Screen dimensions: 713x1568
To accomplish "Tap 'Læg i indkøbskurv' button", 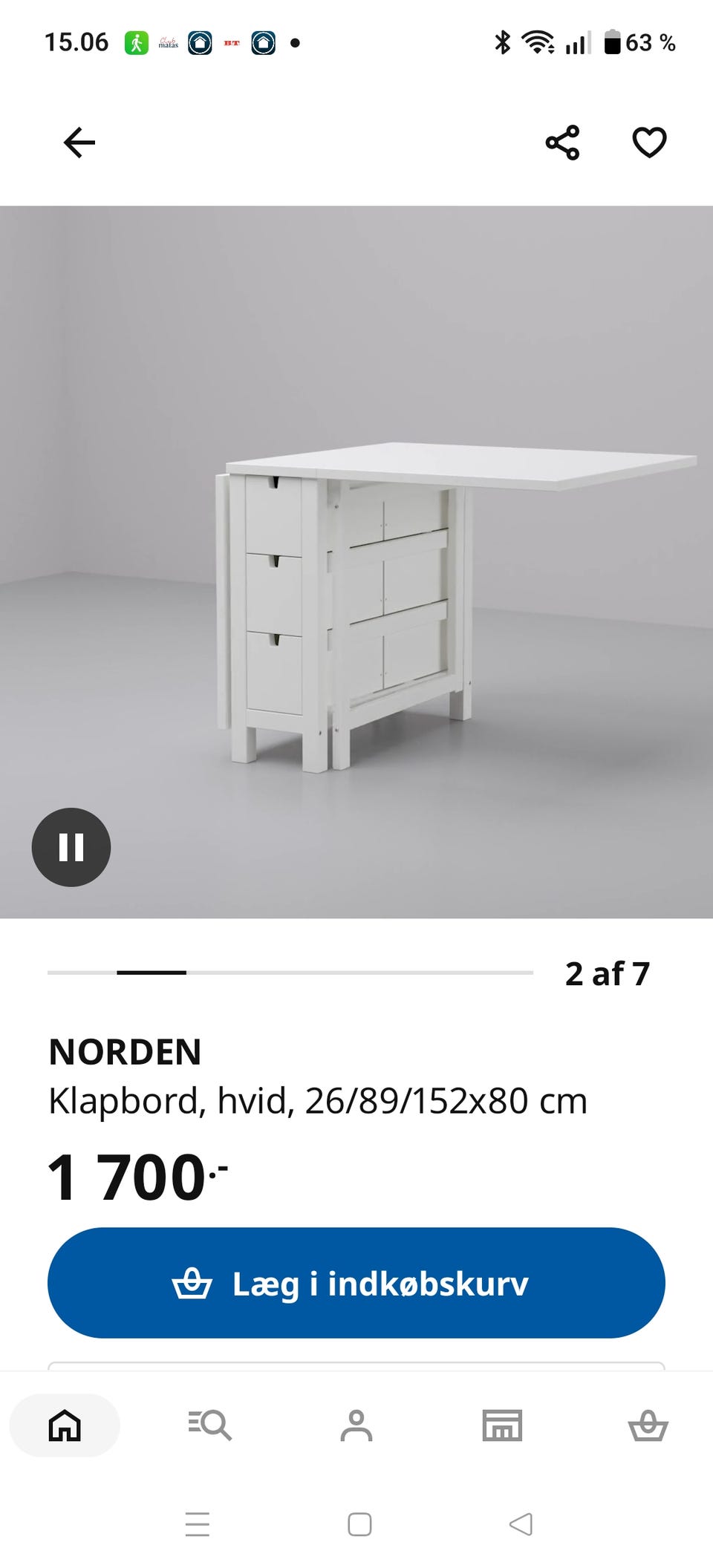I will click(x=356, y=1283).
